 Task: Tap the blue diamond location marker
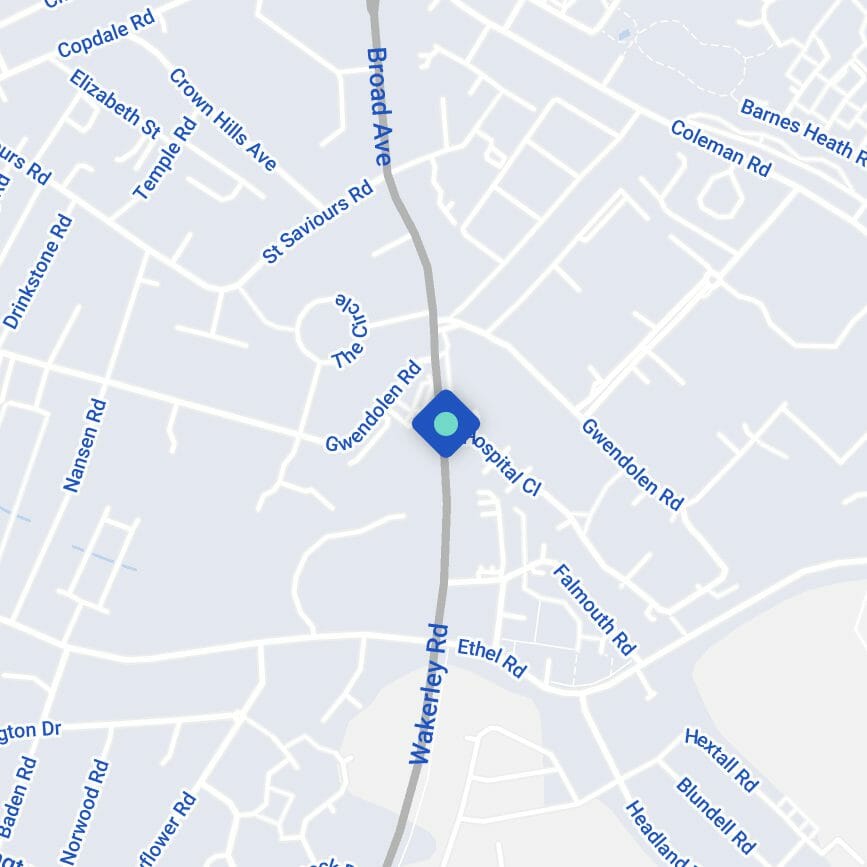446,424
